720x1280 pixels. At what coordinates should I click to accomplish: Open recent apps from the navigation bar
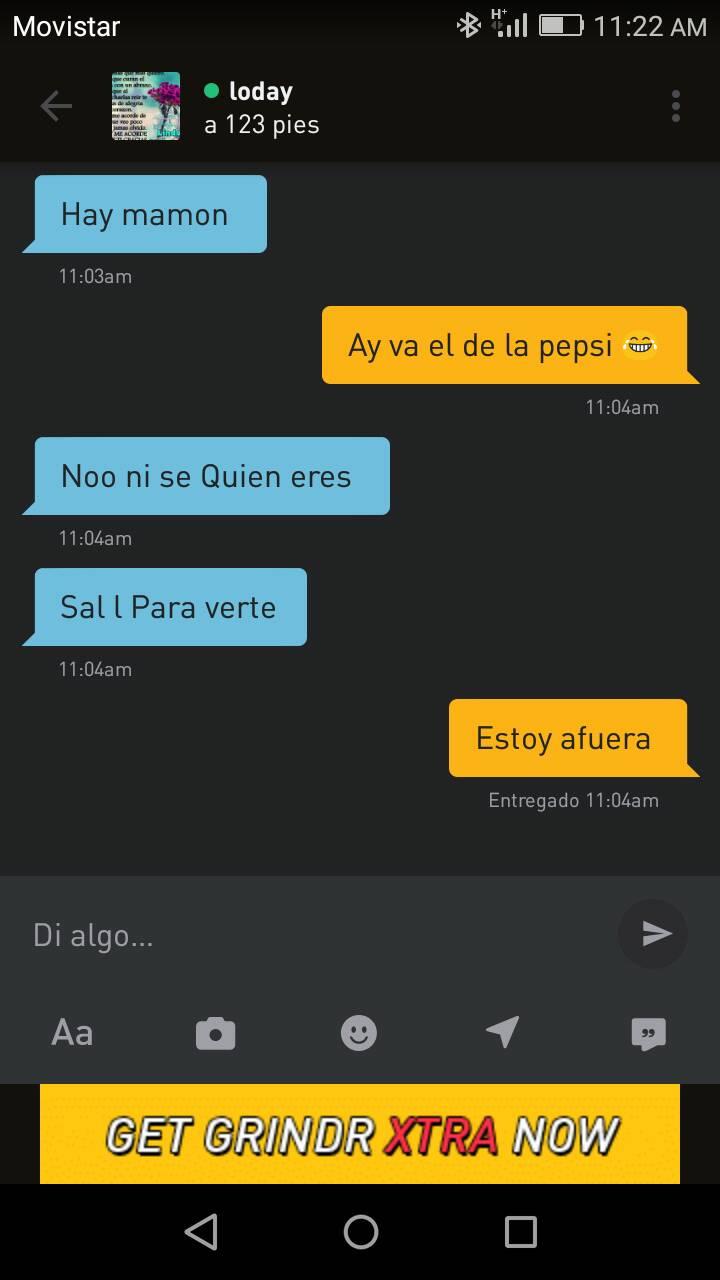tap(520, 1232)
